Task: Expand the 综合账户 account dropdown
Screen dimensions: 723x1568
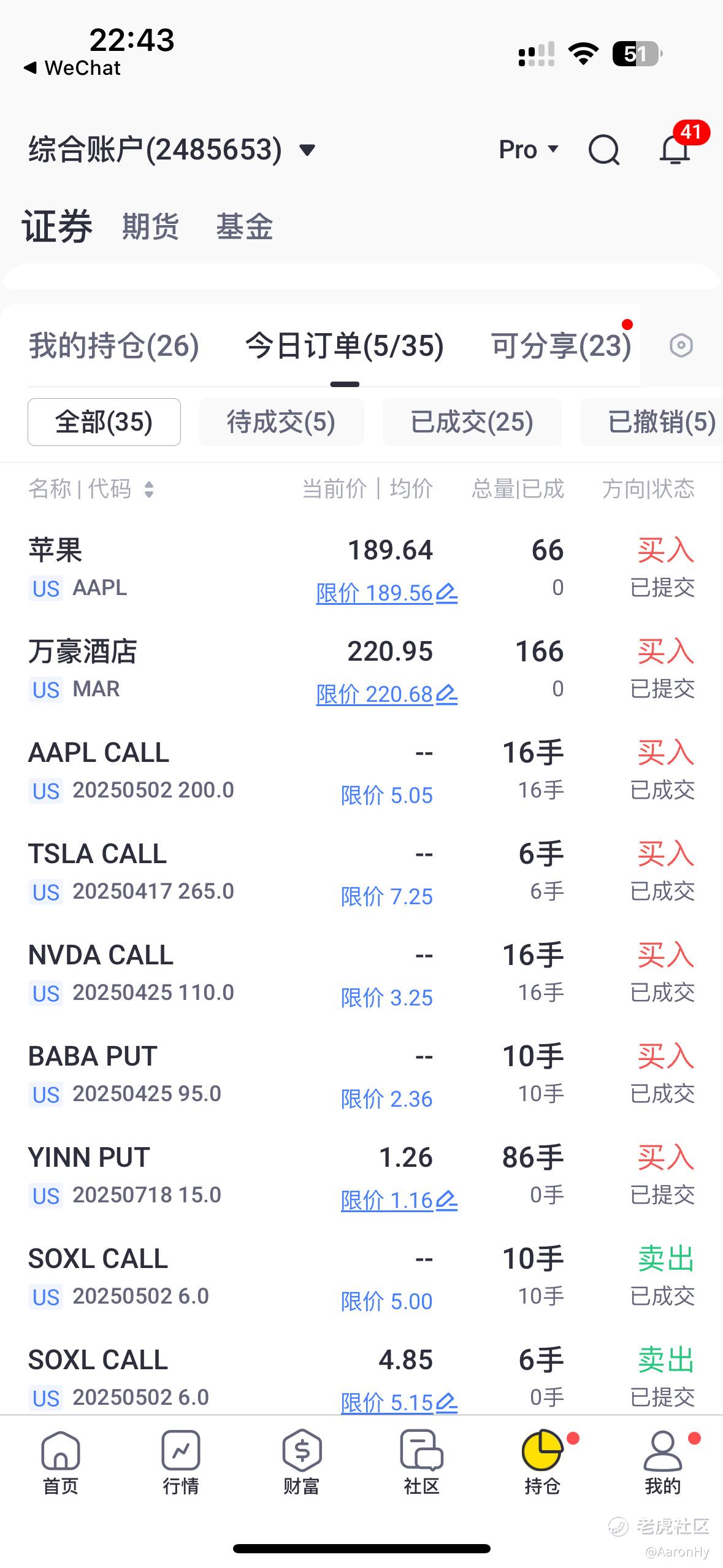Action: (172, 150)
